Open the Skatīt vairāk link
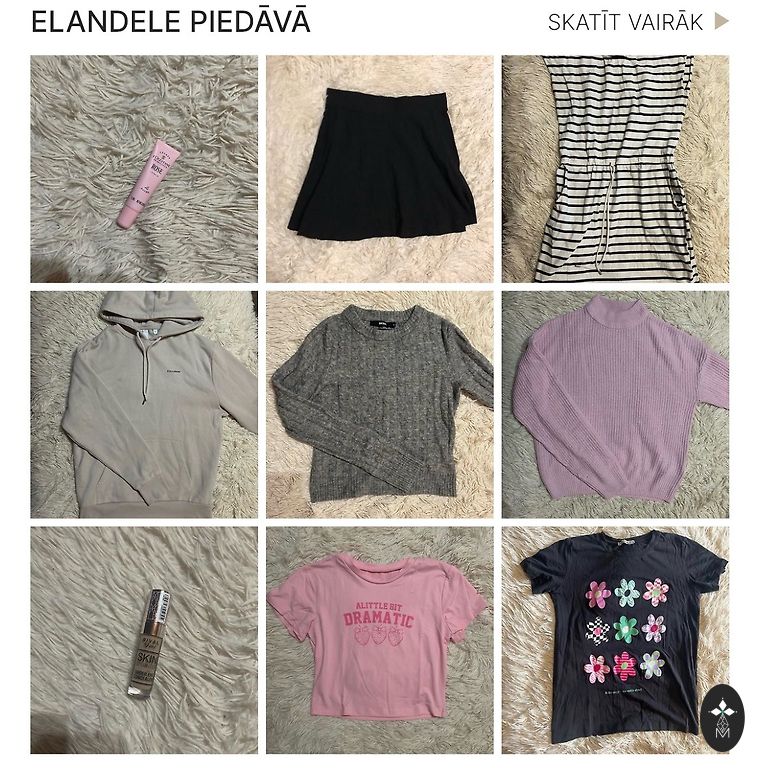This screenshot has width=761, height=768. coord(637,22)
